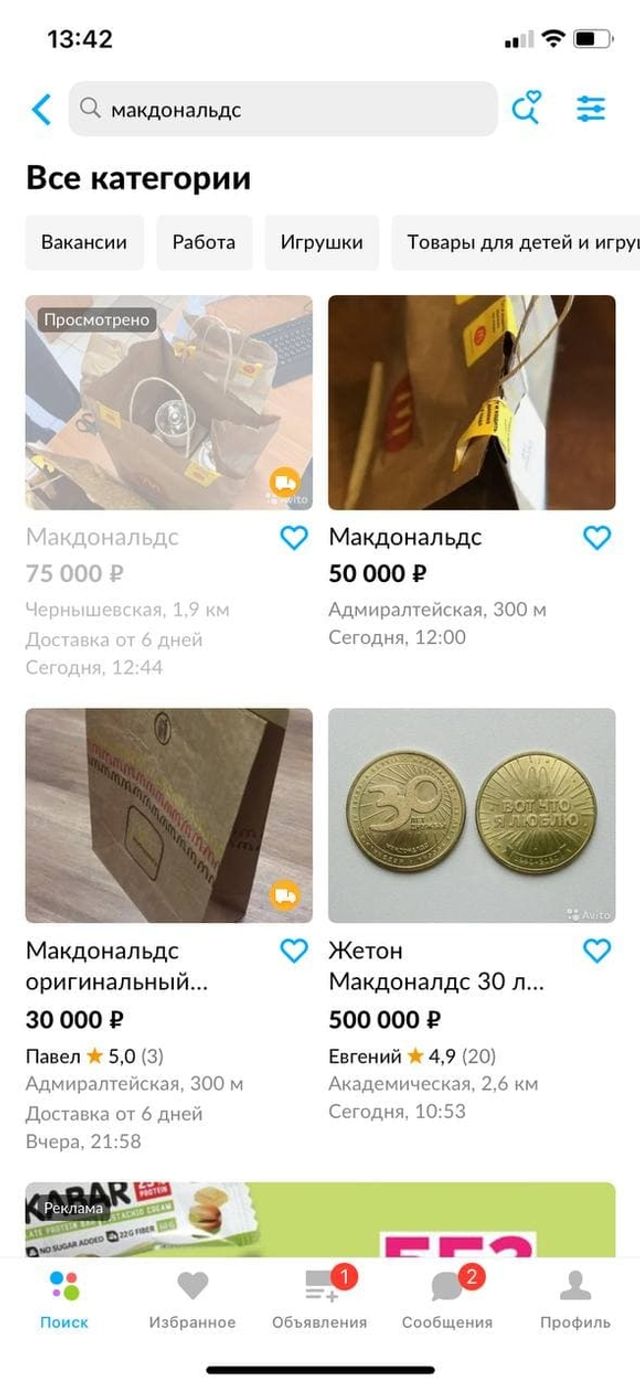Select the «Работа» category chip
The image size is (640, 1386).
click(204, 242)
